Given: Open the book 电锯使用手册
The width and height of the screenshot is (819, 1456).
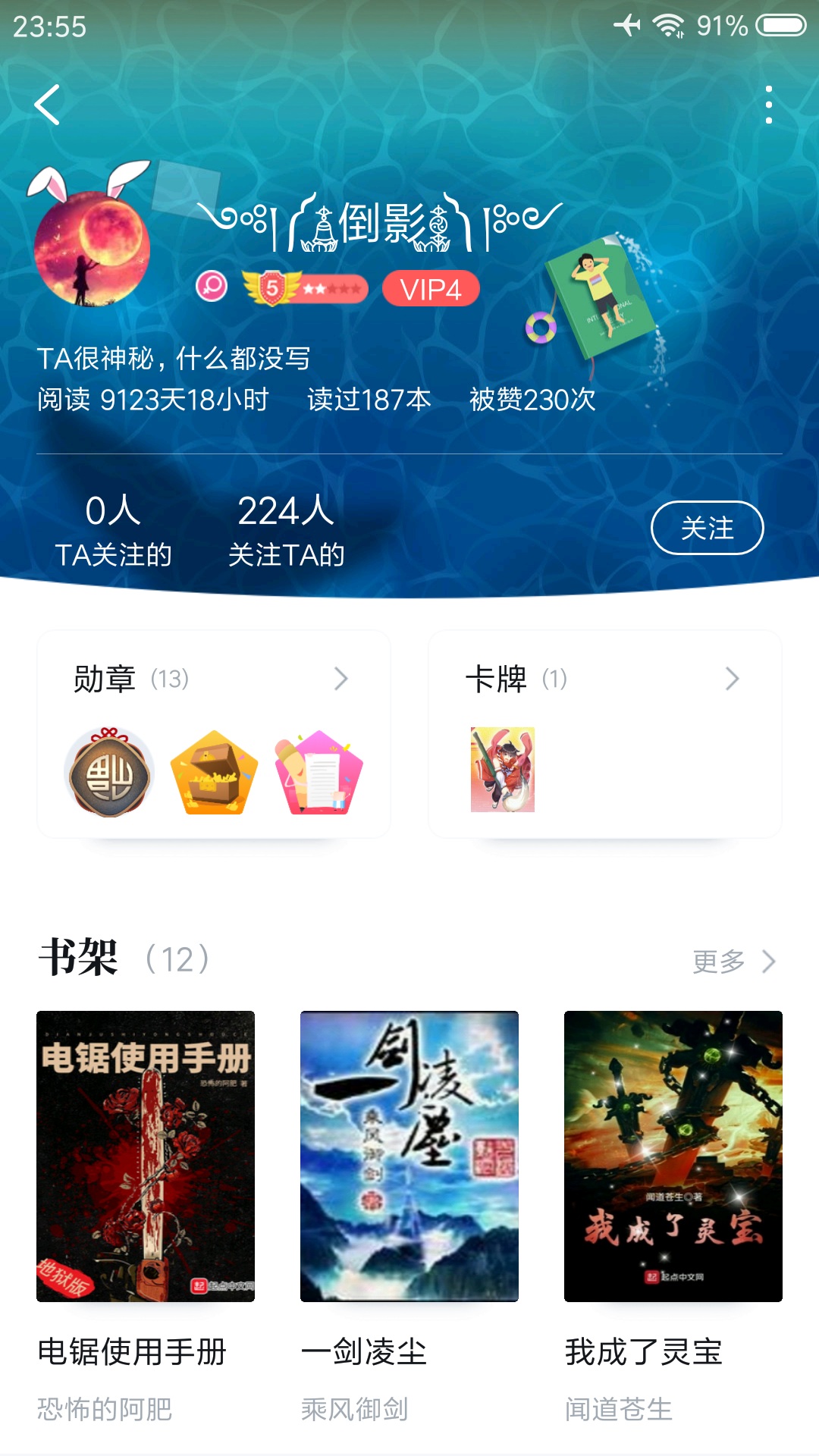Looking at the screenshot, I should 146,1156.
